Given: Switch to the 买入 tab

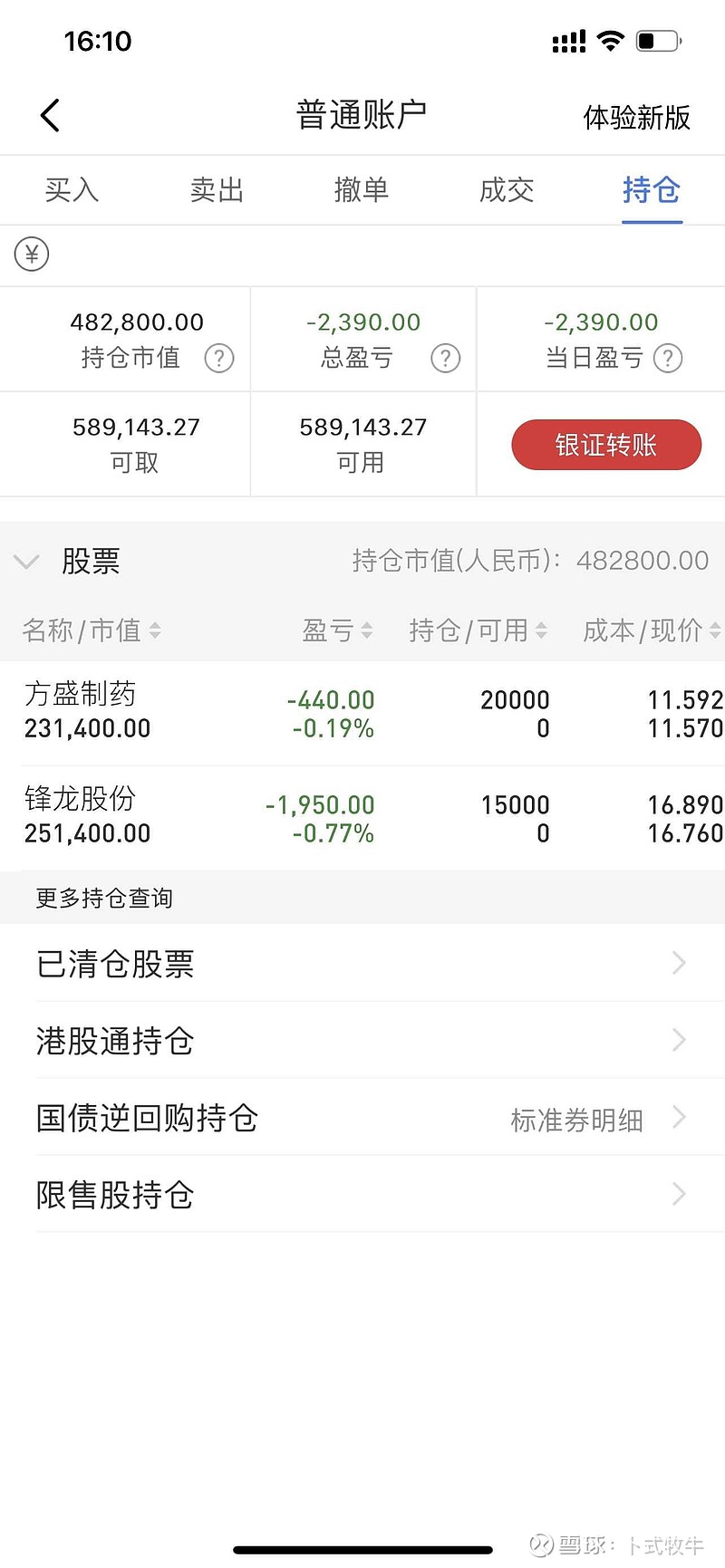Looking at the screenshot, I should (72, 190).
